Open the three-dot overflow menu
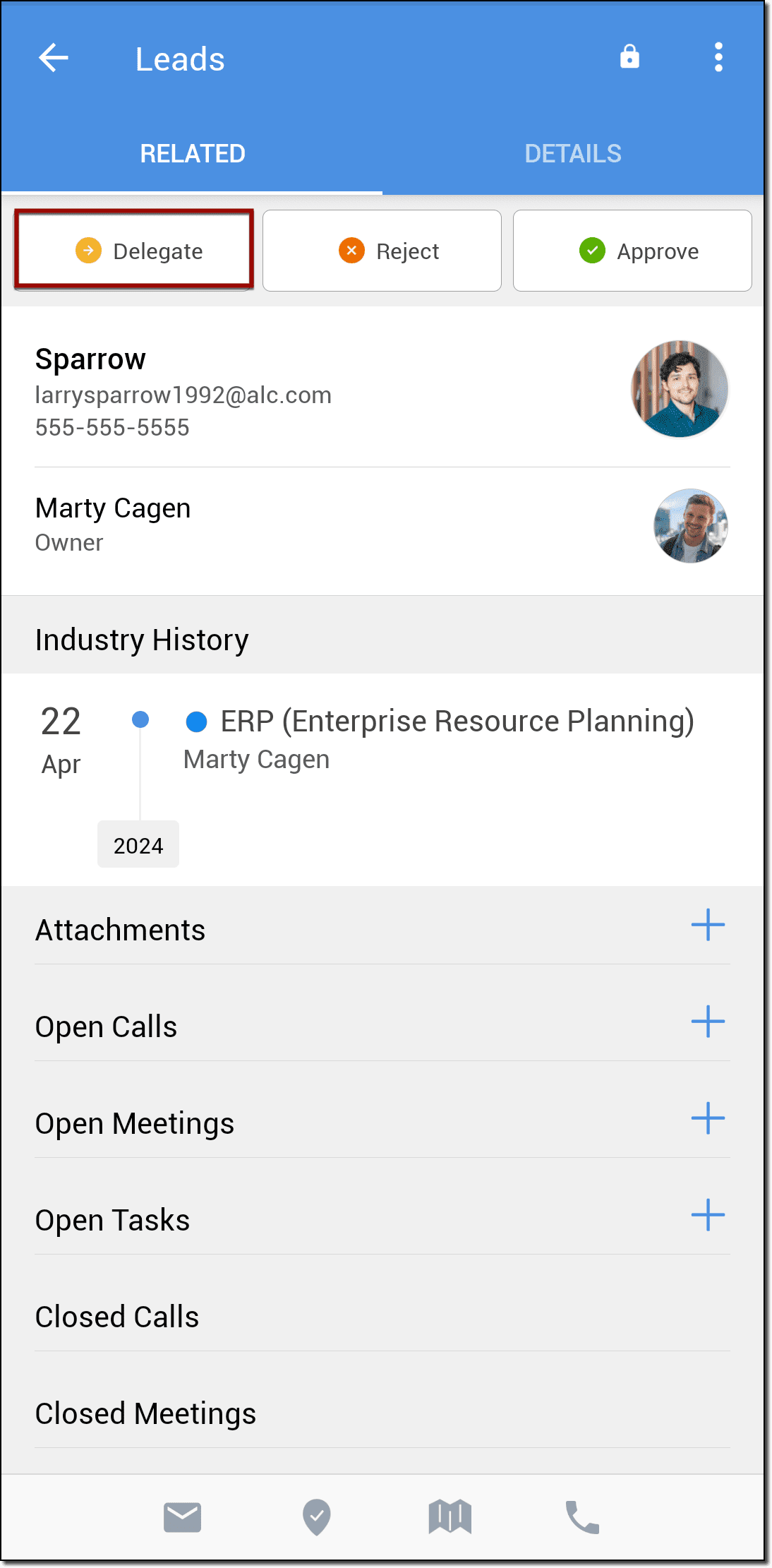Image resolution: width=772 pixels, height=1568 pixels. pos(718,57)
